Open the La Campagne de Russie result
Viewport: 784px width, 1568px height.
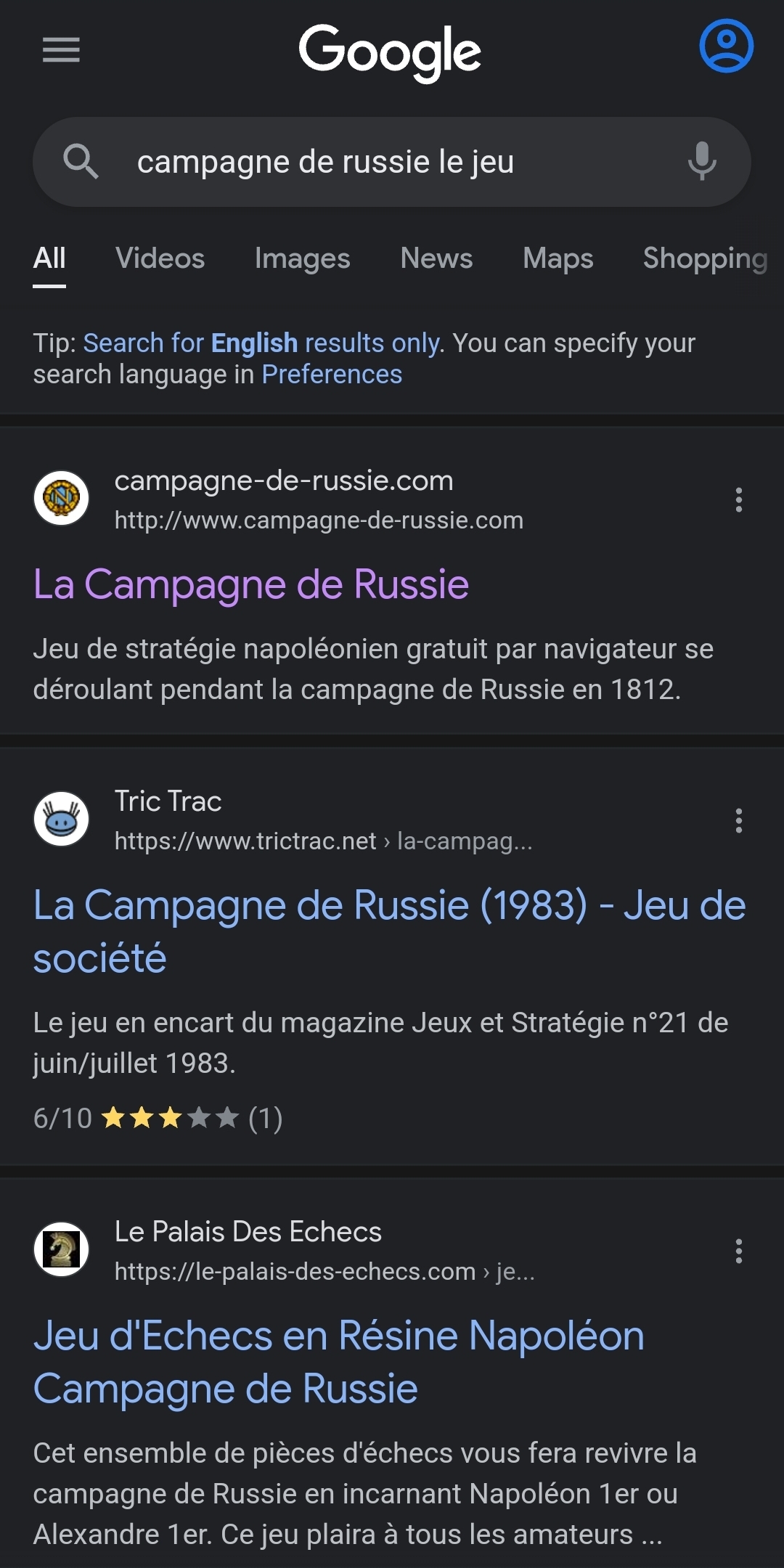click(251, 584)
